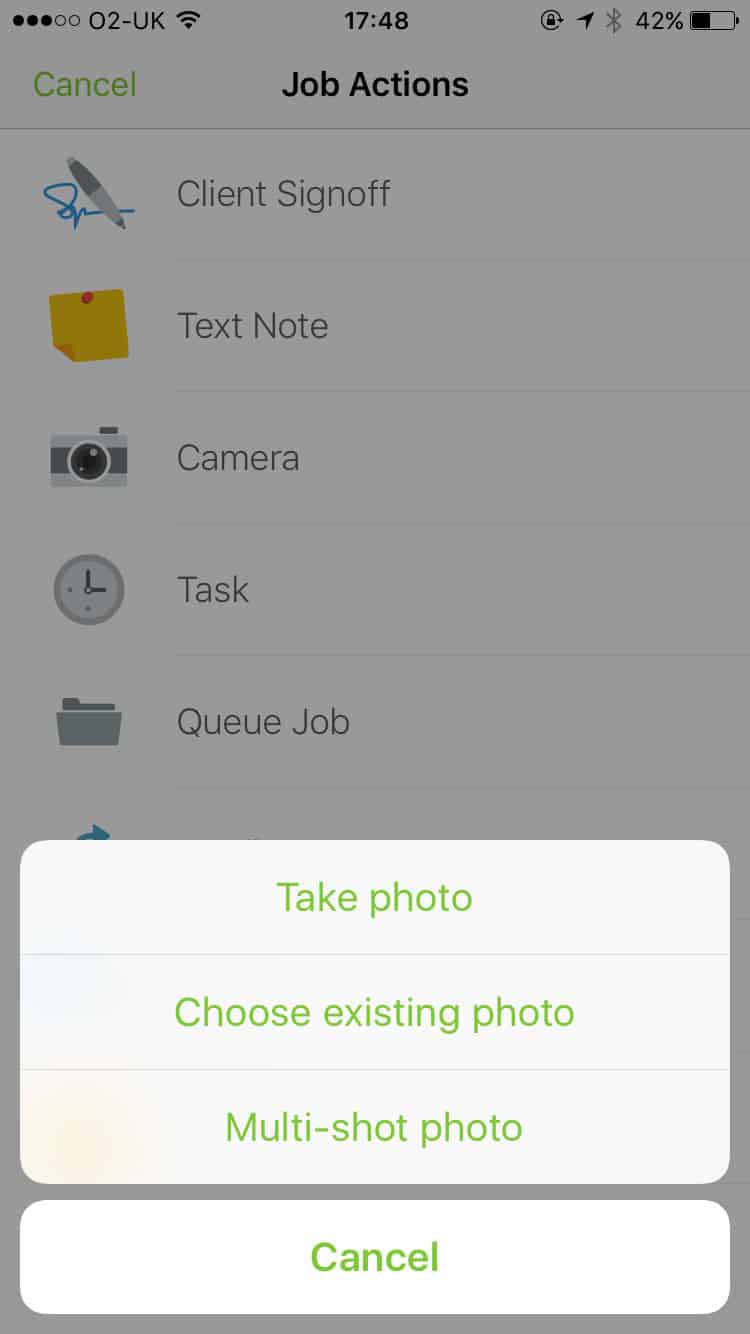Select Multi-shot photo option
Image resolution: width=750 pixels, height=1334 pixels.
[x=374, y=1127]
